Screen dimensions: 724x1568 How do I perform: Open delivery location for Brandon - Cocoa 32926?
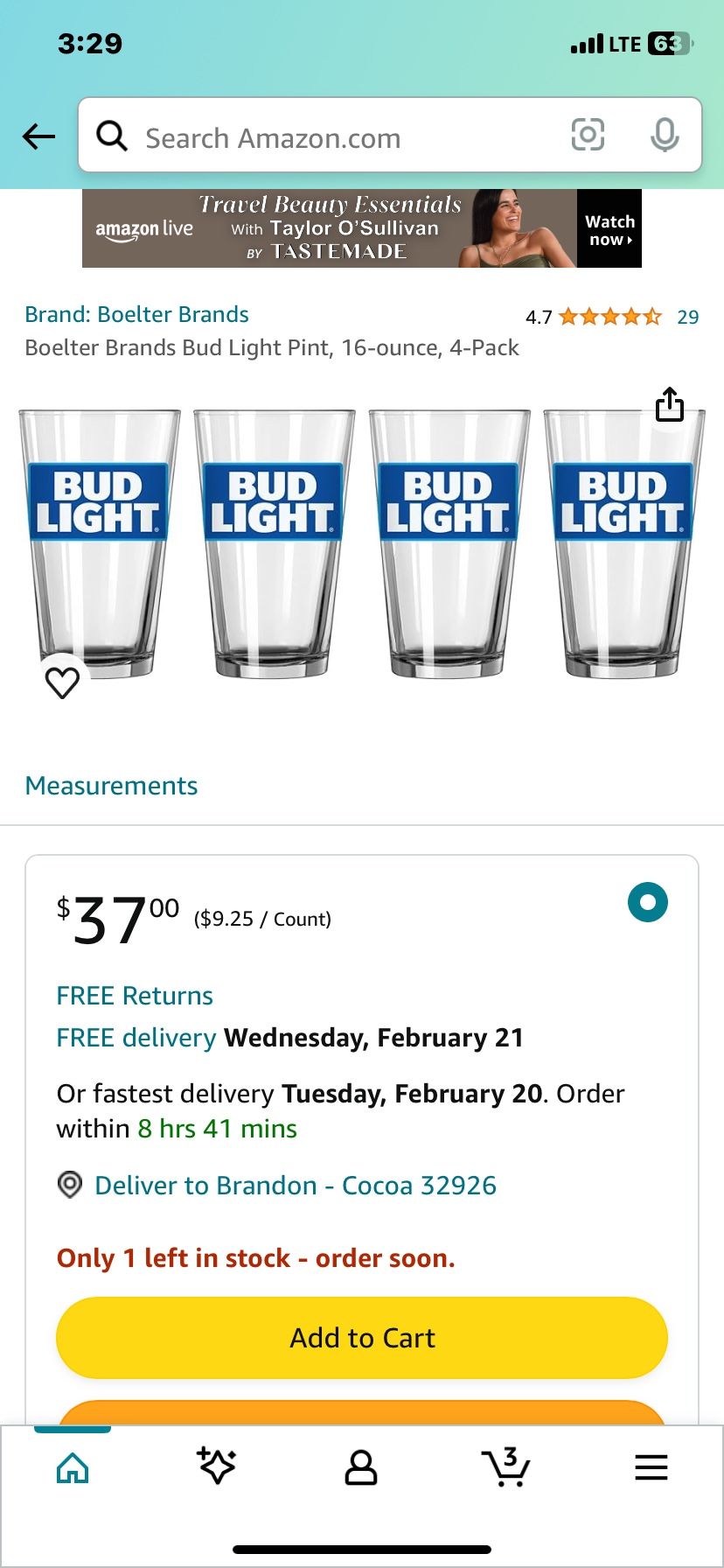point(296,1185)
